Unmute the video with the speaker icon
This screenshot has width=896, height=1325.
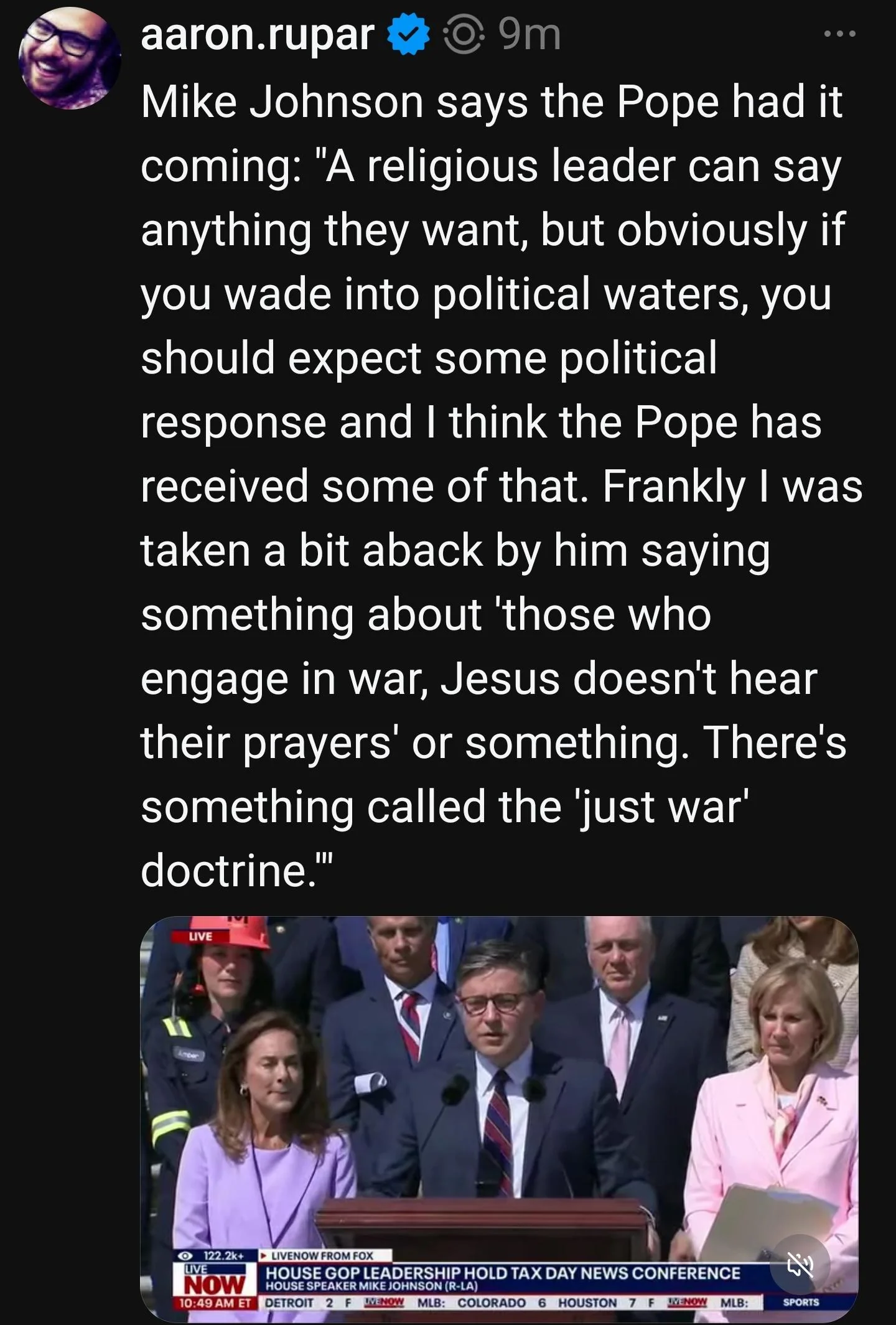[x=800, y=1264]
